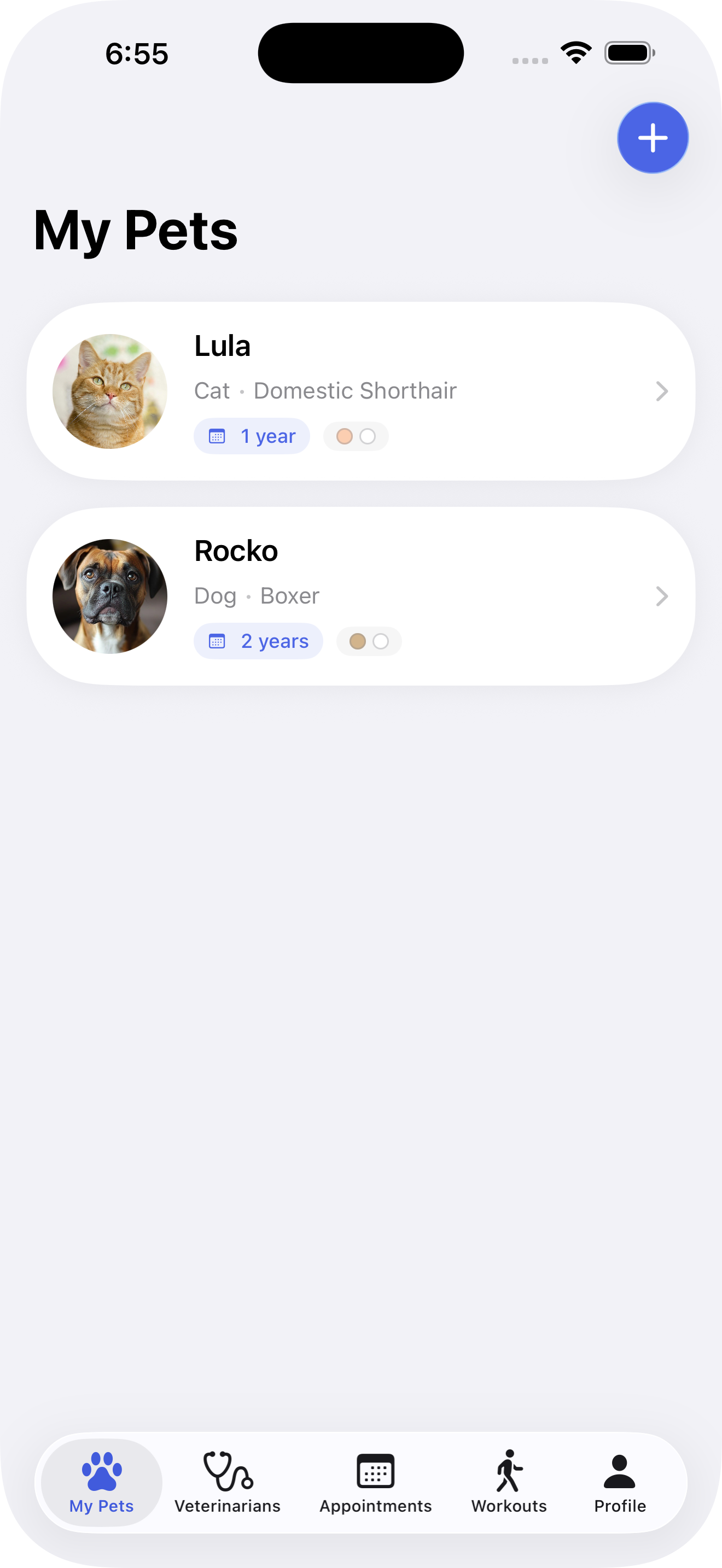This screenshot has height=1568, width=722.
Task: Switch to the Profile tab label
Action: (x=619, y=1506)
